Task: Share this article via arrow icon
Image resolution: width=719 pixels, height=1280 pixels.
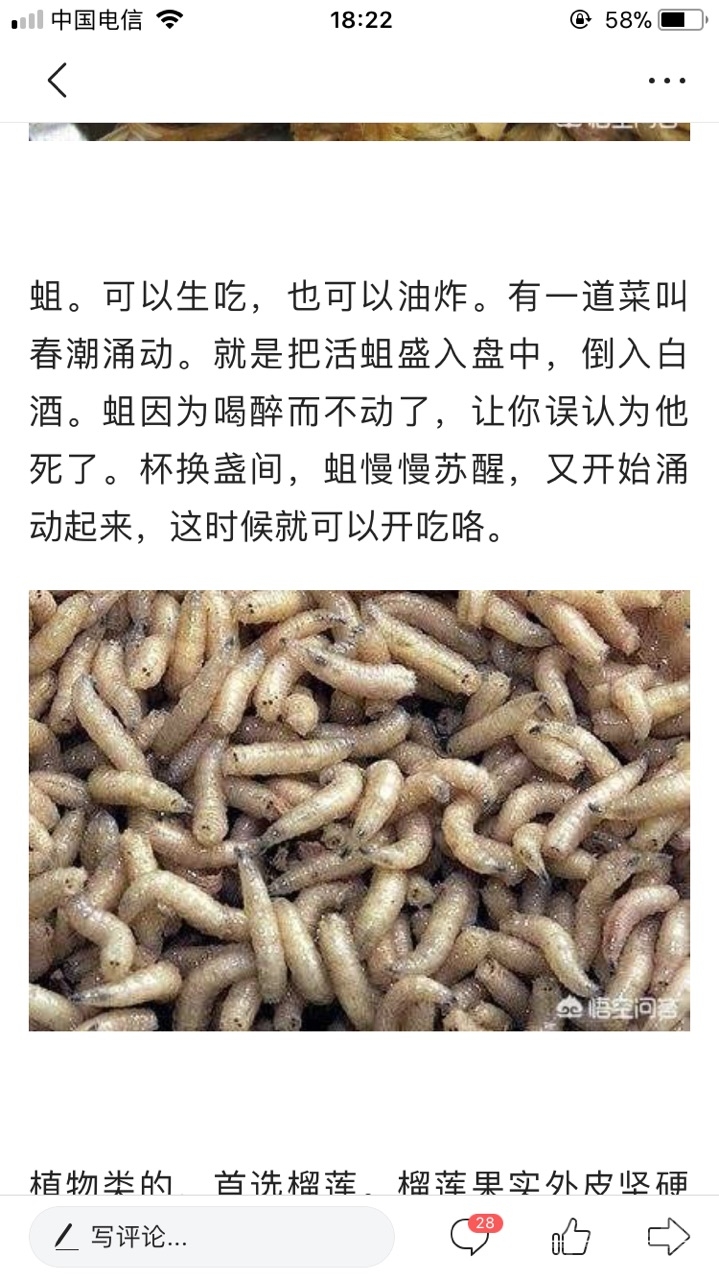Action: tap(668, 1237)
